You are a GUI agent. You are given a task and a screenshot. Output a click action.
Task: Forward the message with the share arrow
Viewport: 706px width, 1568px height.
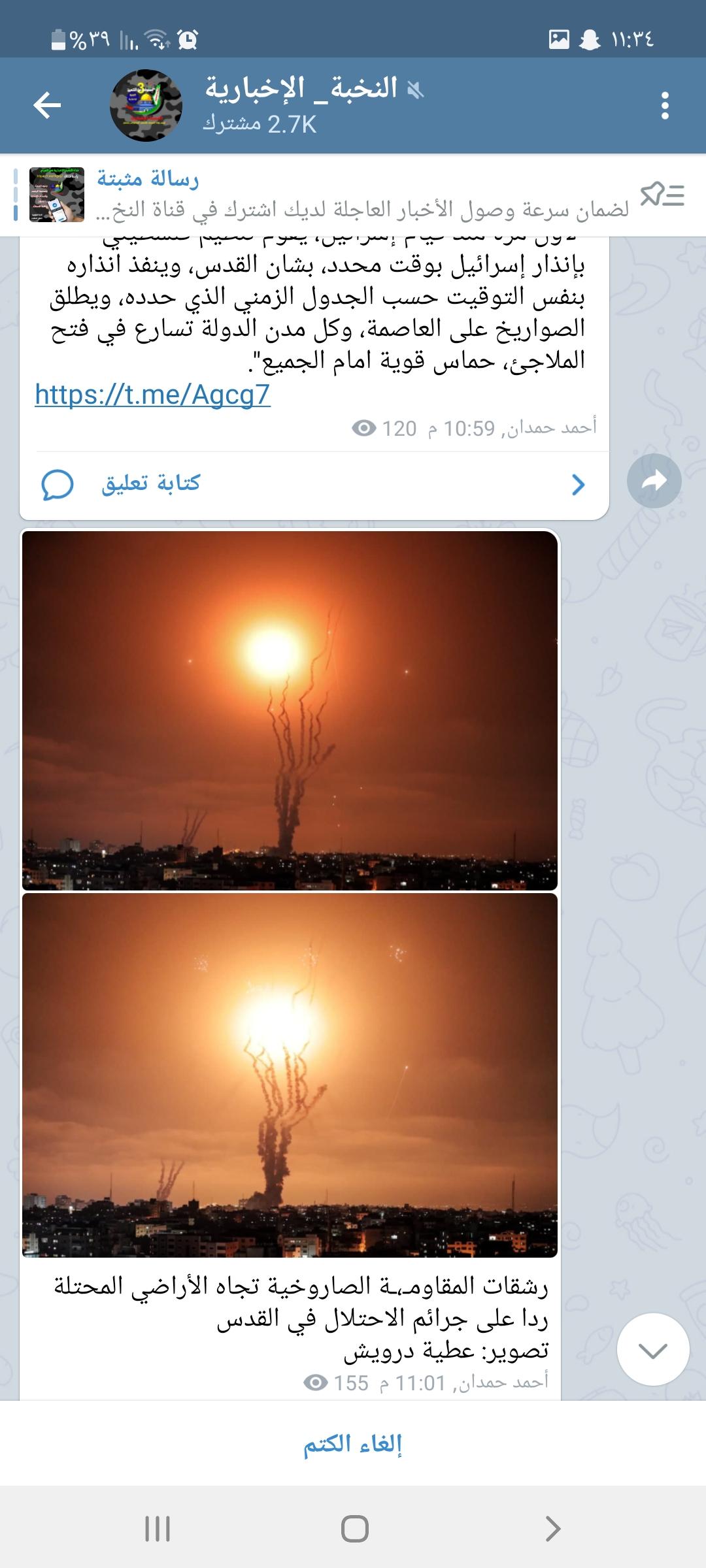coord(654,481)
